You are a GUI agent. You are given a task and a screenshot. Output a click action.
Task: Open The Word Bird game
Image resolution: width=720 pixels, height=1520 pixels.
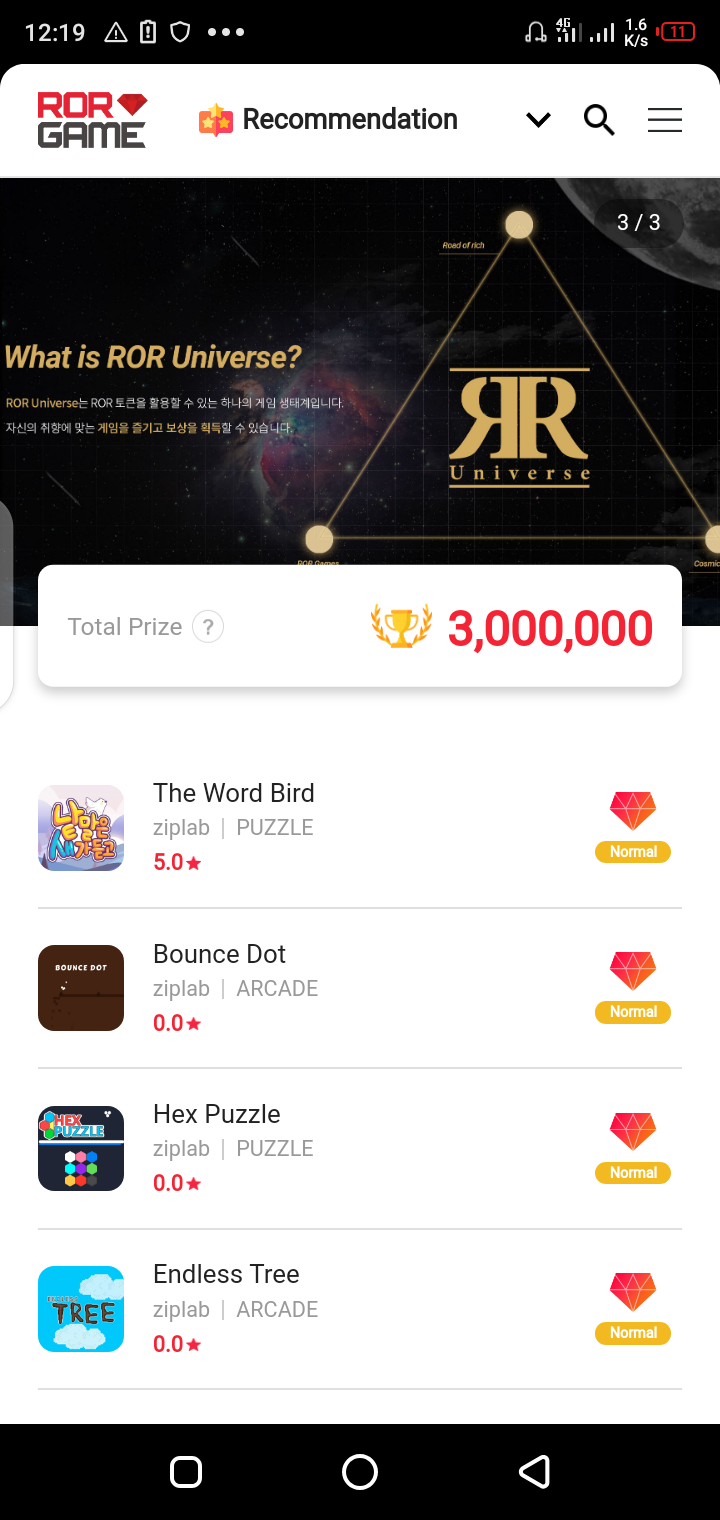coord(234,794)
